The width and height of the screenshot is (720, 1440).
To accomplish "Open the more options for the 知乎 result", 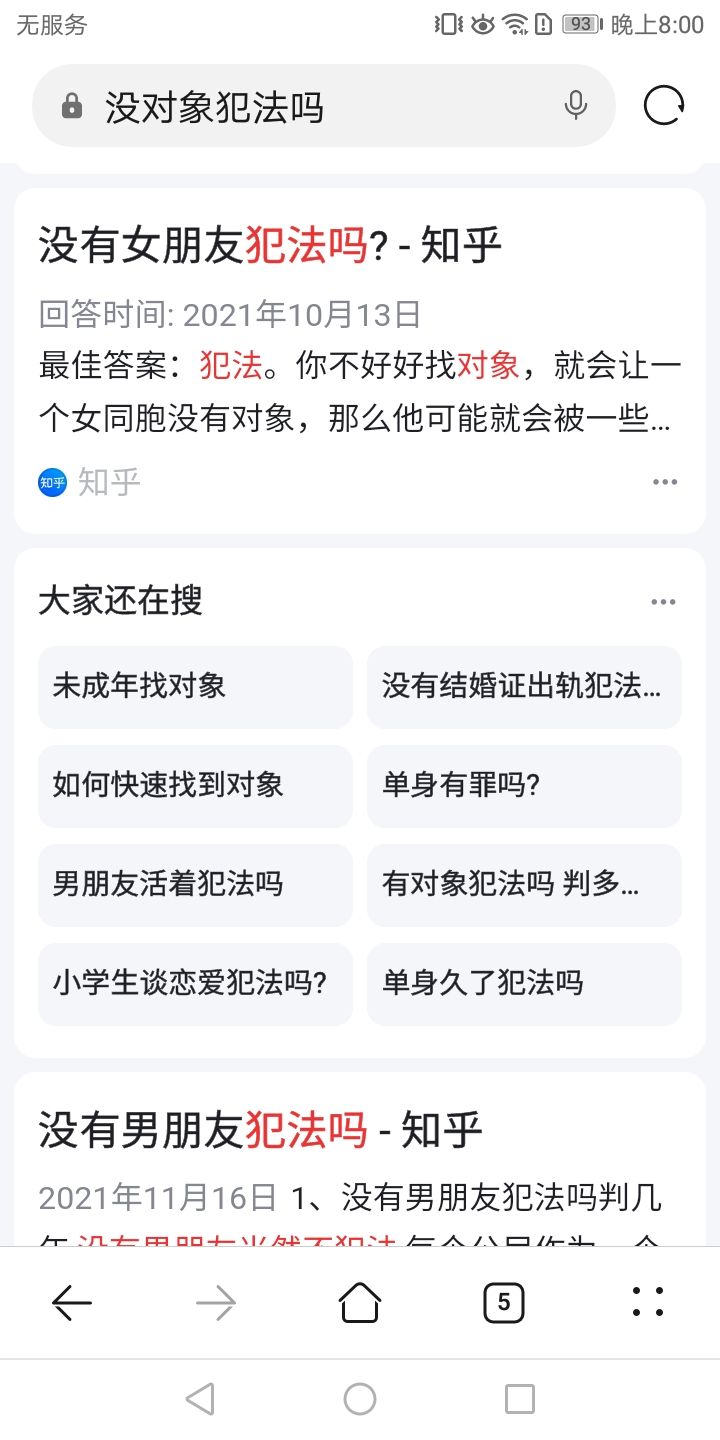I will click(665, 482).
